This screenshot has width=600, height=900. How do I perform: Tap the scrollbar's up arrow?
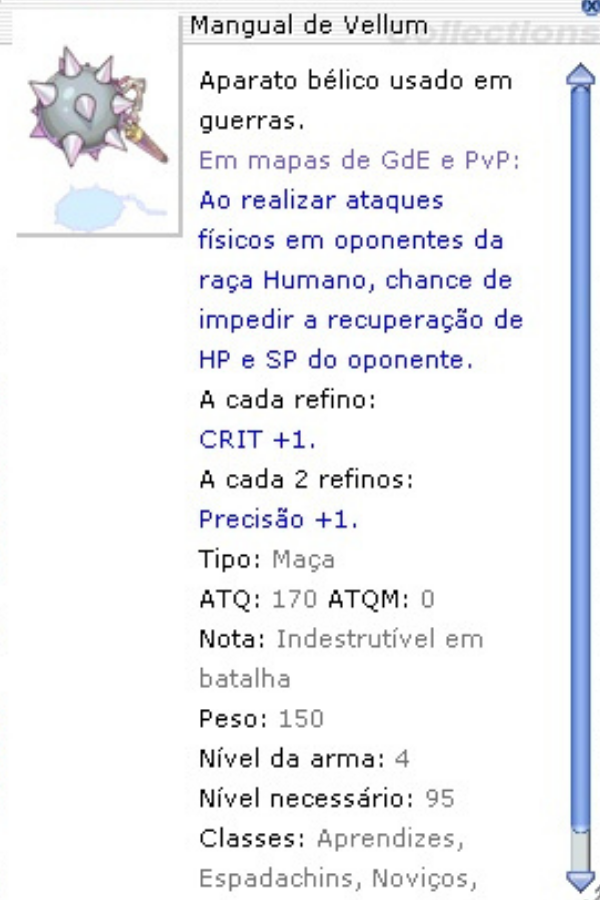coord(581,76)
